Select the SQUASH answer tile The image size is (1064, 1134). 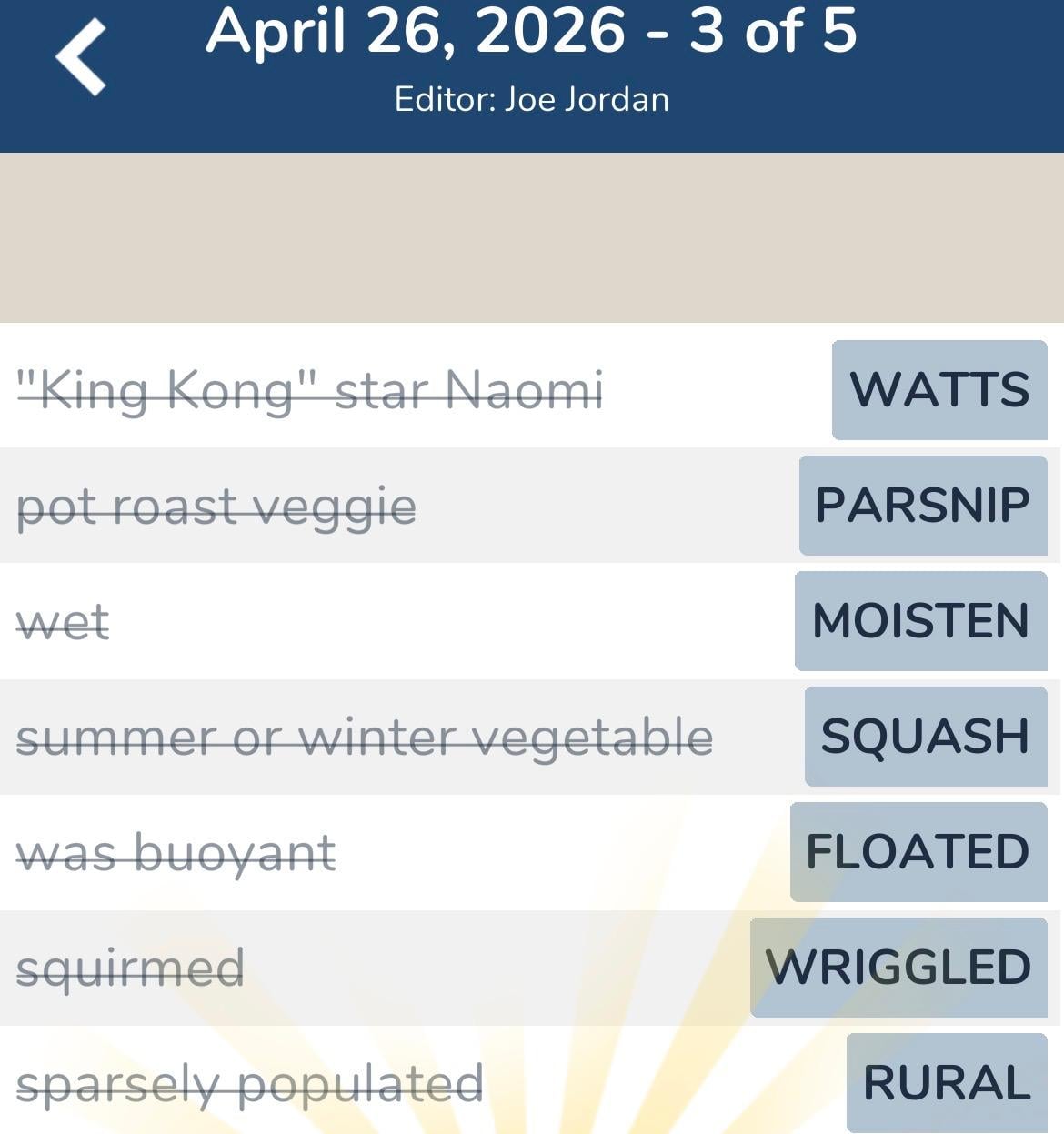click(x=924, y=736)
